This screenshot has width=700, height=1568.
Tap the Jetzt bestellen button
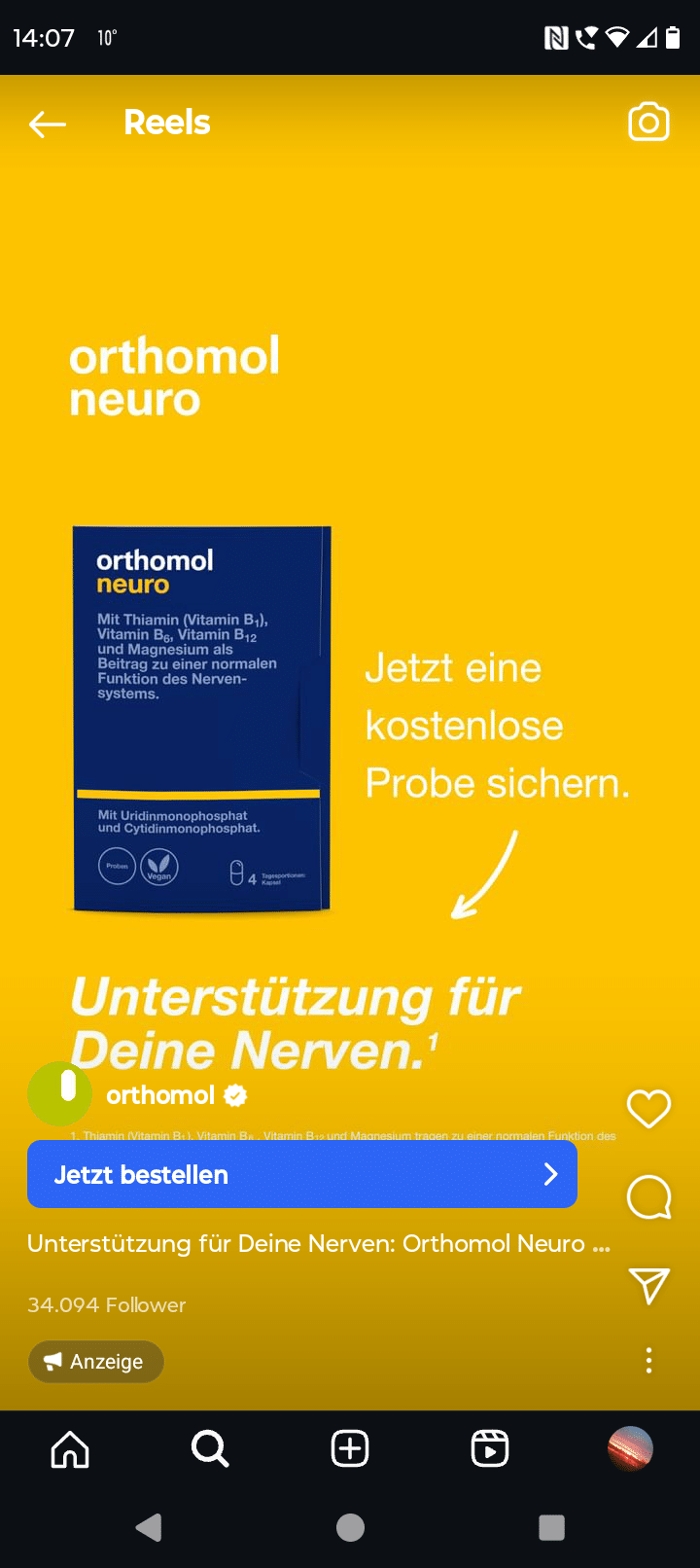[x=301, y=1174]
